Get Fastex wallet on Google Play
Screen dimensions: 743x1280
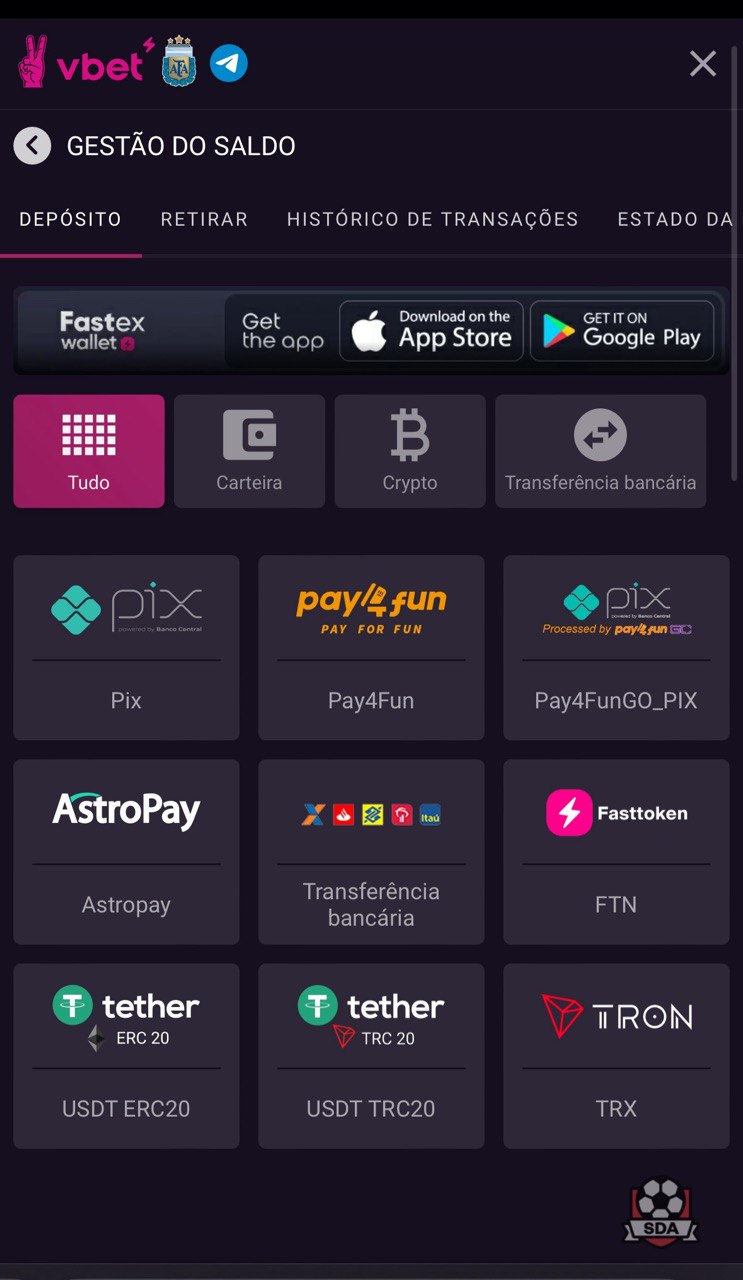click(x=621, y=331)
